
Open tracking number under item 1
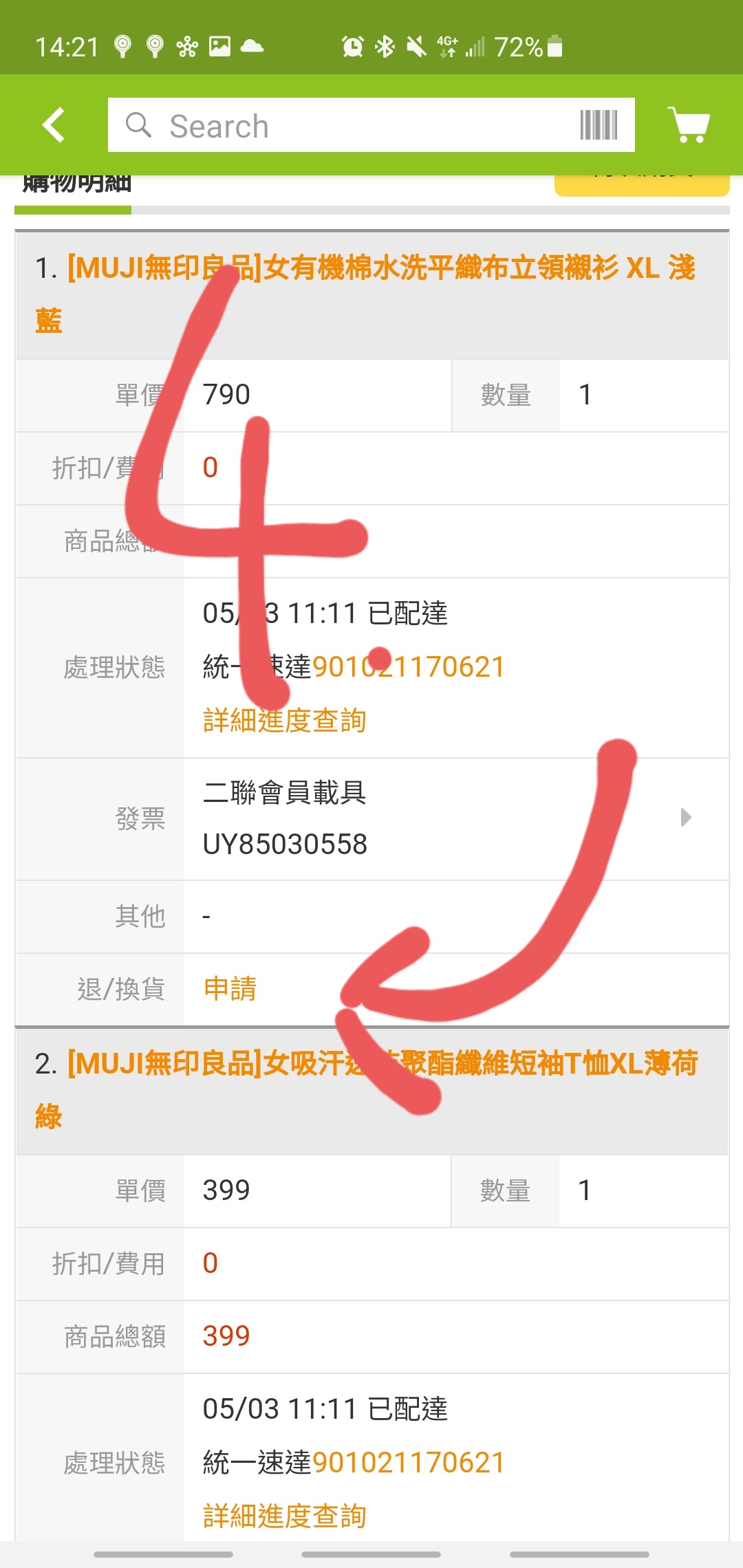(x=409, y=667)
